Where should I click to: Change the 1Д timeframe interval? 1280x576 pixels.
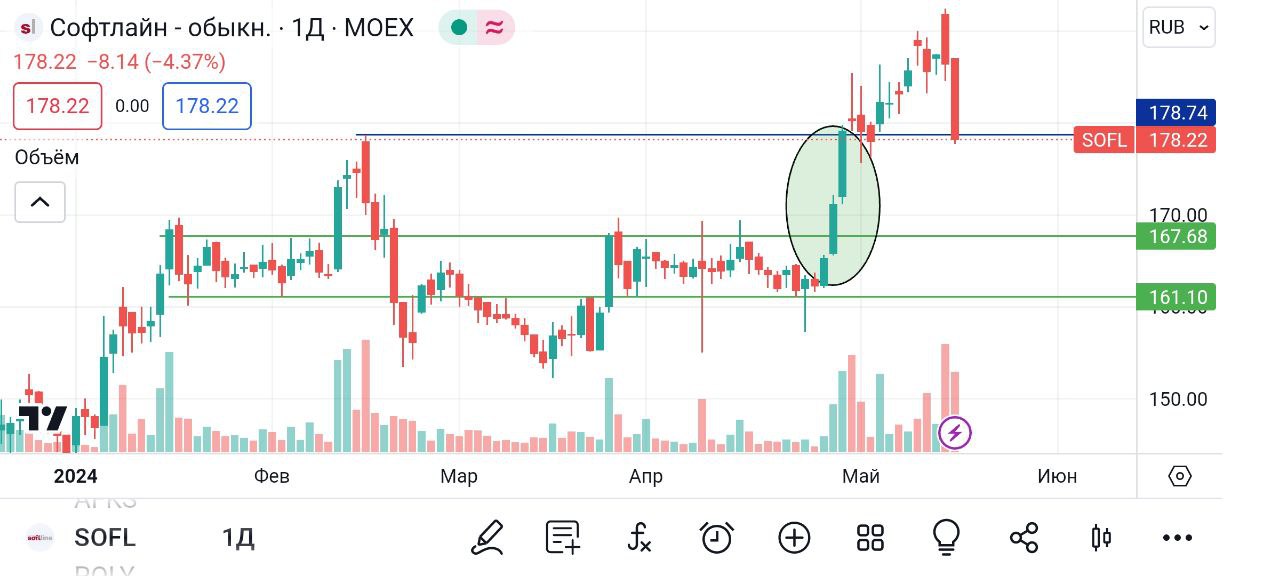coord(238,538)
